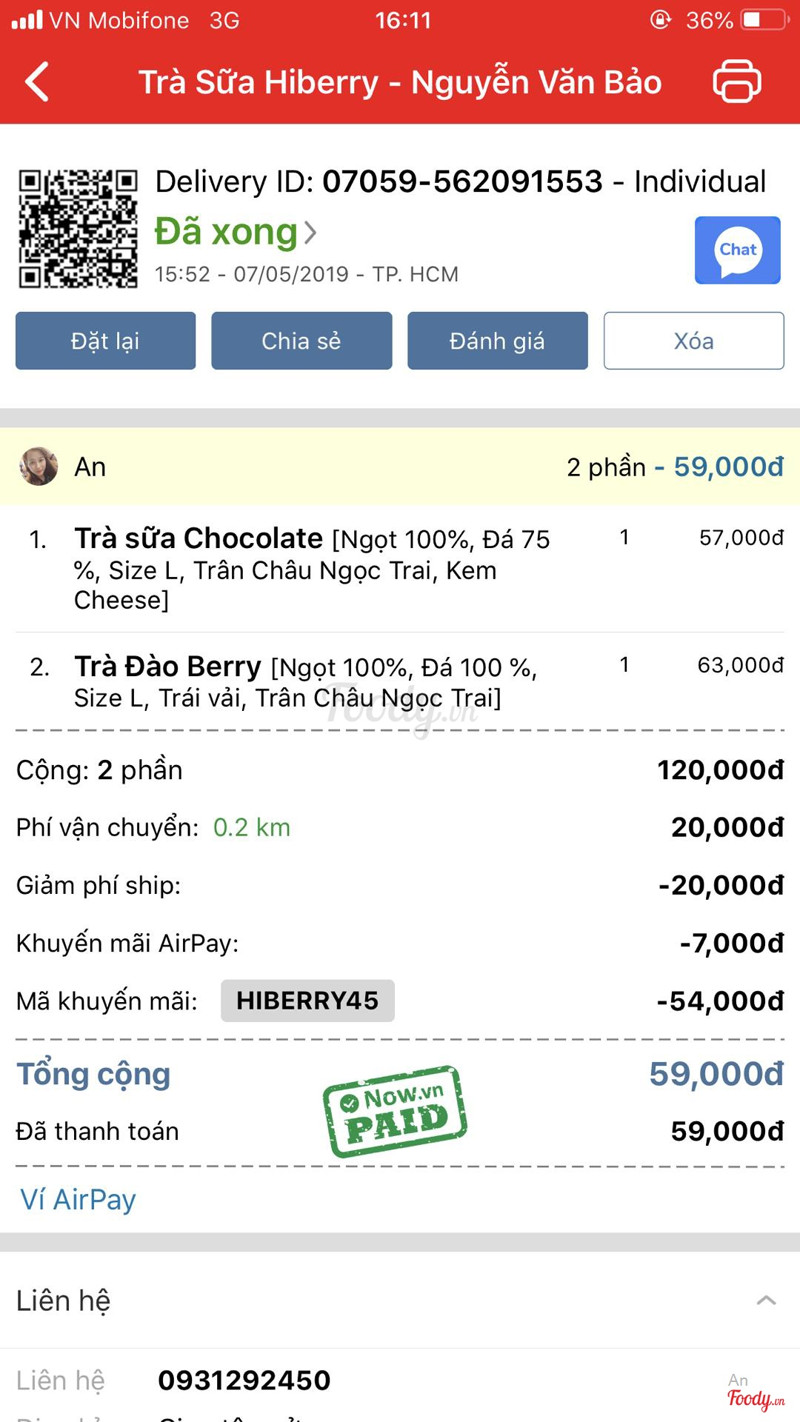800x1422 pixels.
Task: Collapse the Liên hệ section
Action: (x=766, y=1300)
